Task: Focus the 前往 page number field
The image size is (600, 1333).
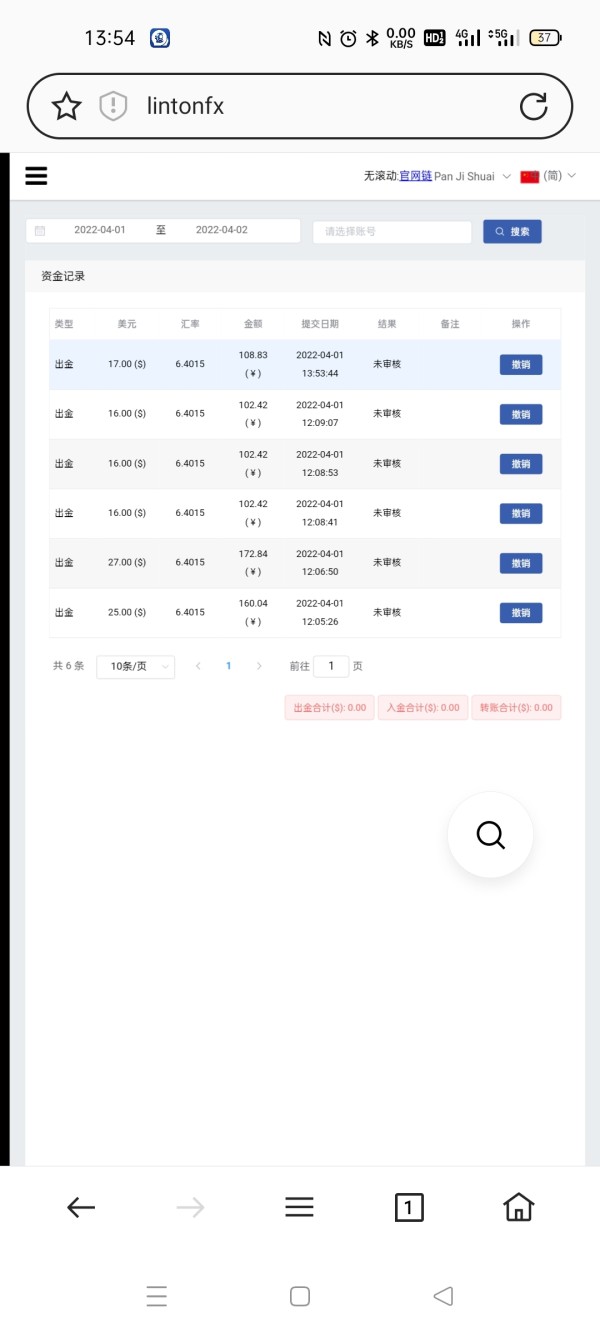Action: click(x=331, y=666)
